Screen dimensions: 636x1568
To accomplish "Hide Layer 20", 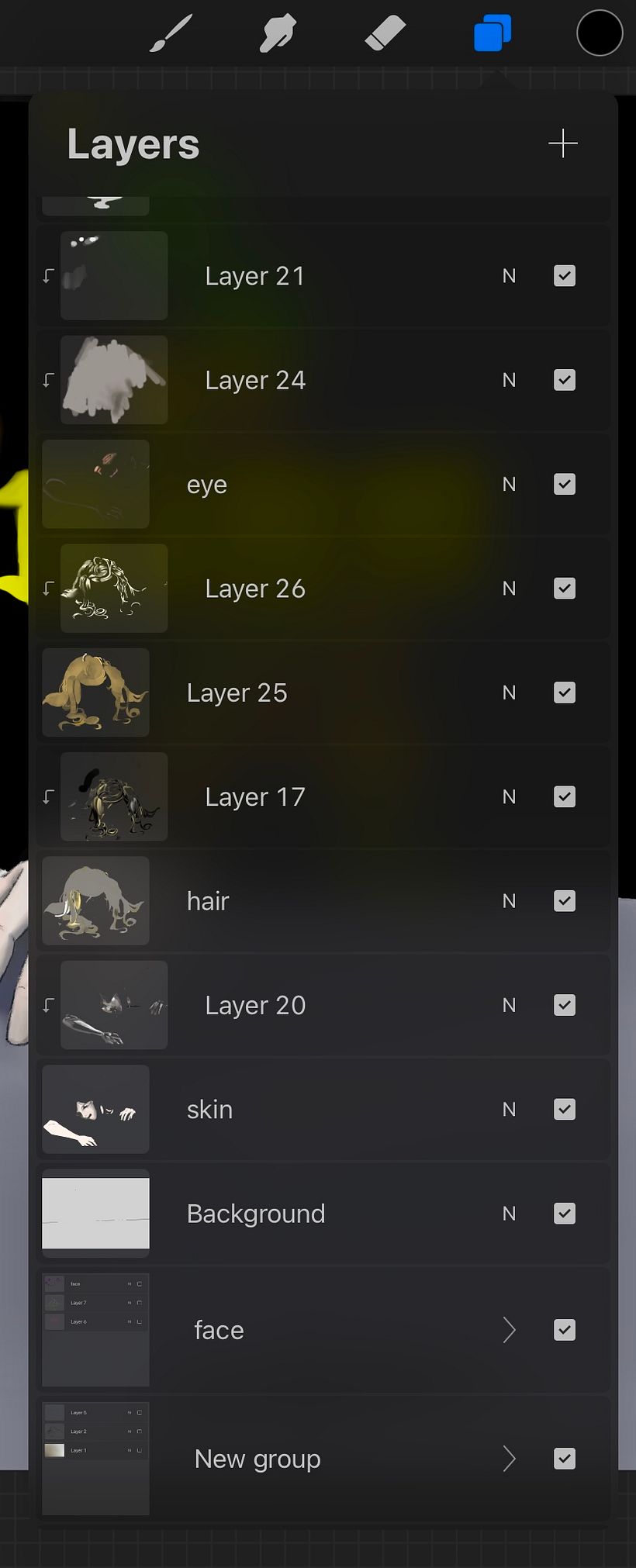I will tap(564, 1005).
